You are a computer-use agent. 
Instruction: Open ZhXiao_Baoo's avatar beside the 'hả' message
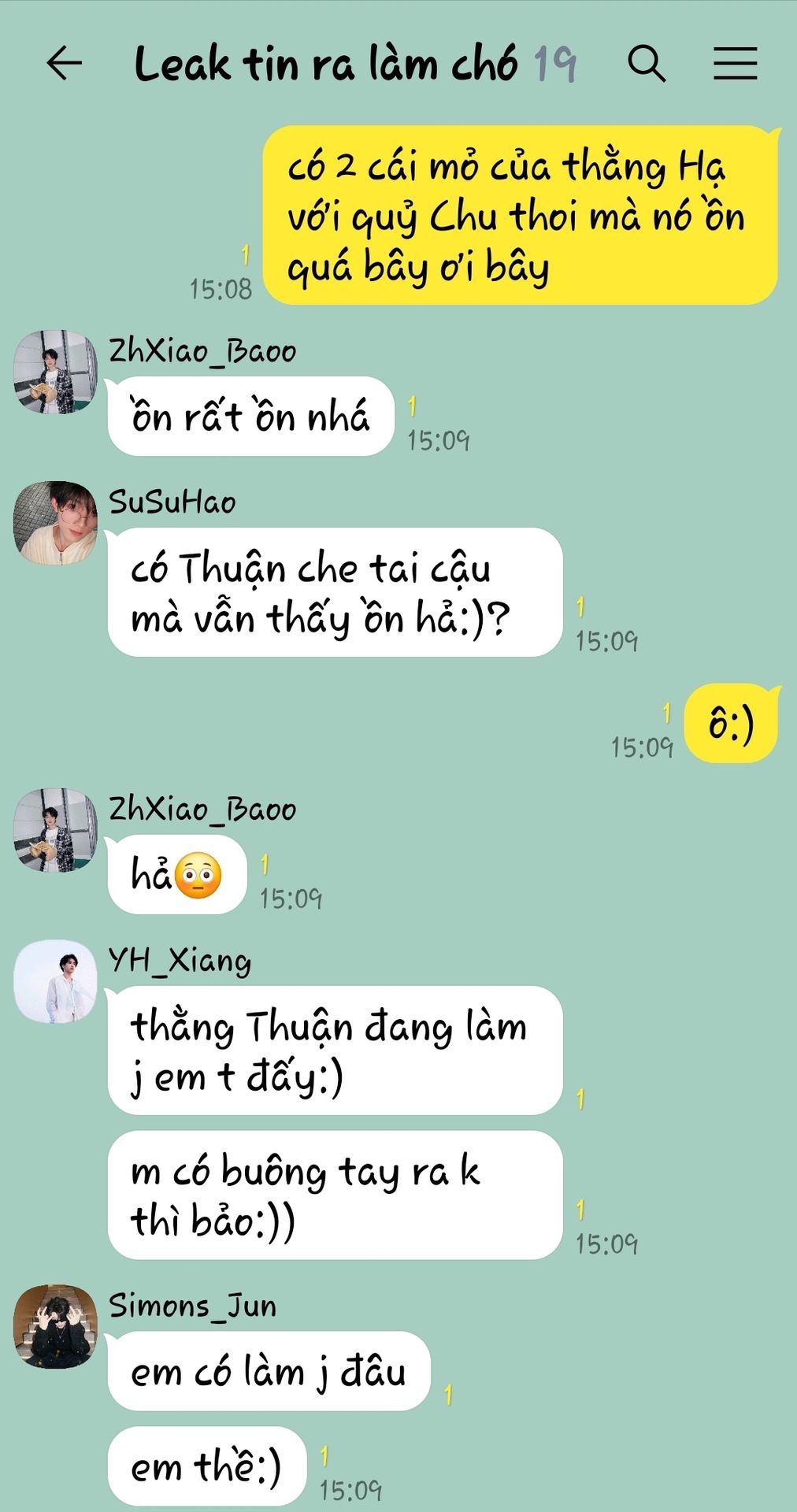[55, 830]
